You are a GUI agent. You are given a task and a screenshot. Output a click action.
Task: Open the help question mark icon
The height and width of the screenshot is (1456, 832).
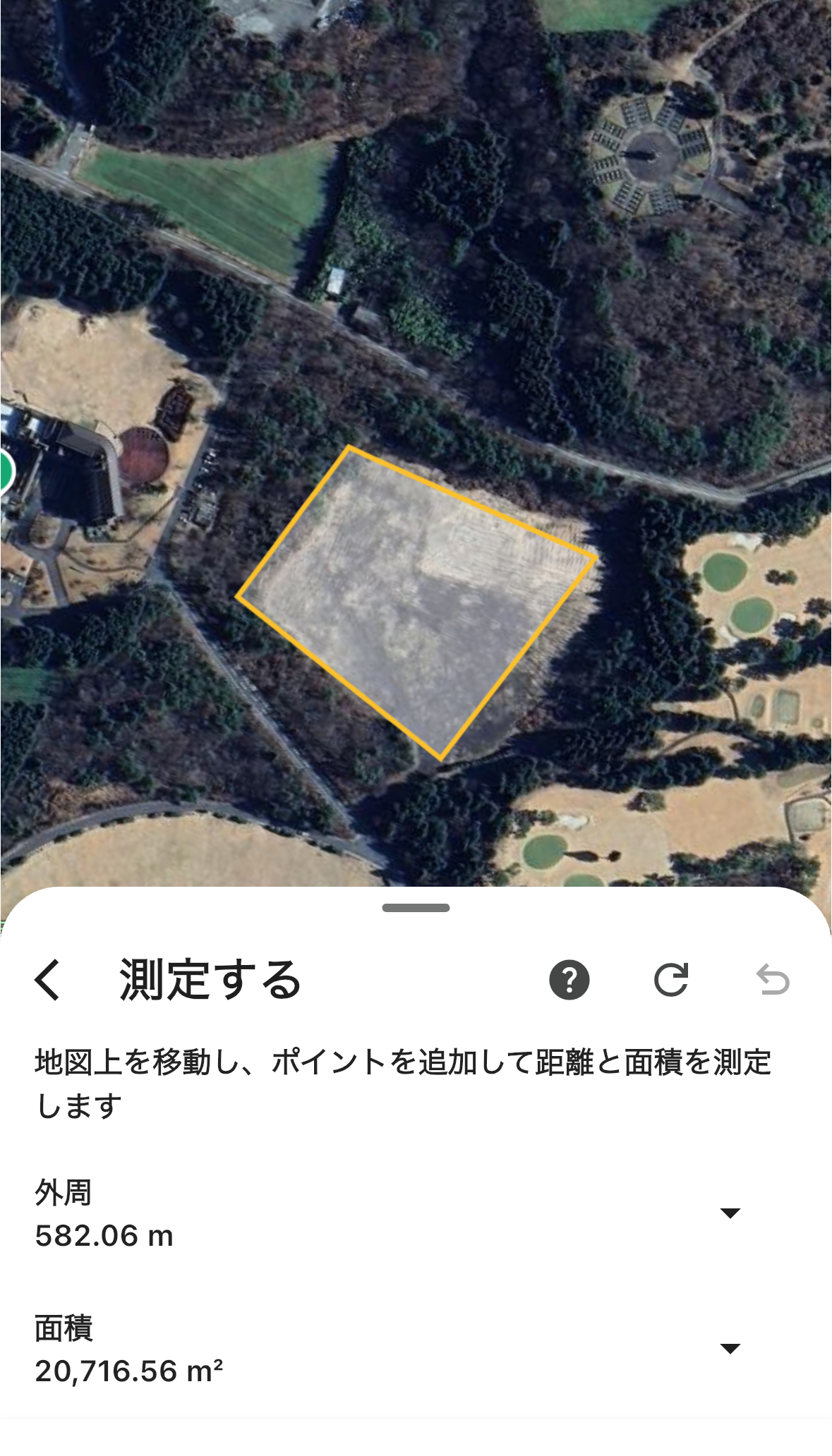pyautogui.click(x=569, y=980)
